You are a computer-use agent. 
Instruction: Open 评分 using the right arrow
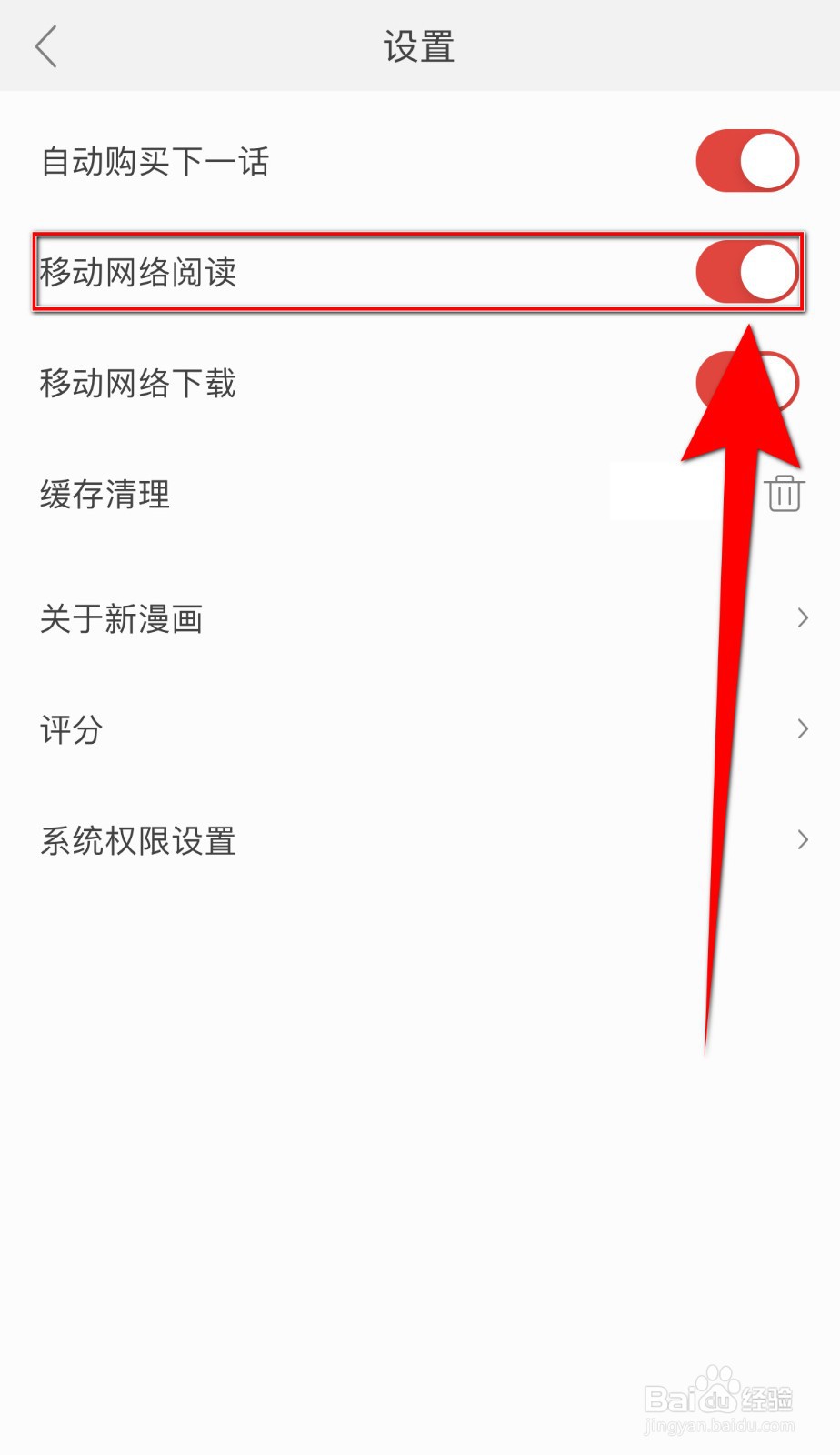coord(803,728)
